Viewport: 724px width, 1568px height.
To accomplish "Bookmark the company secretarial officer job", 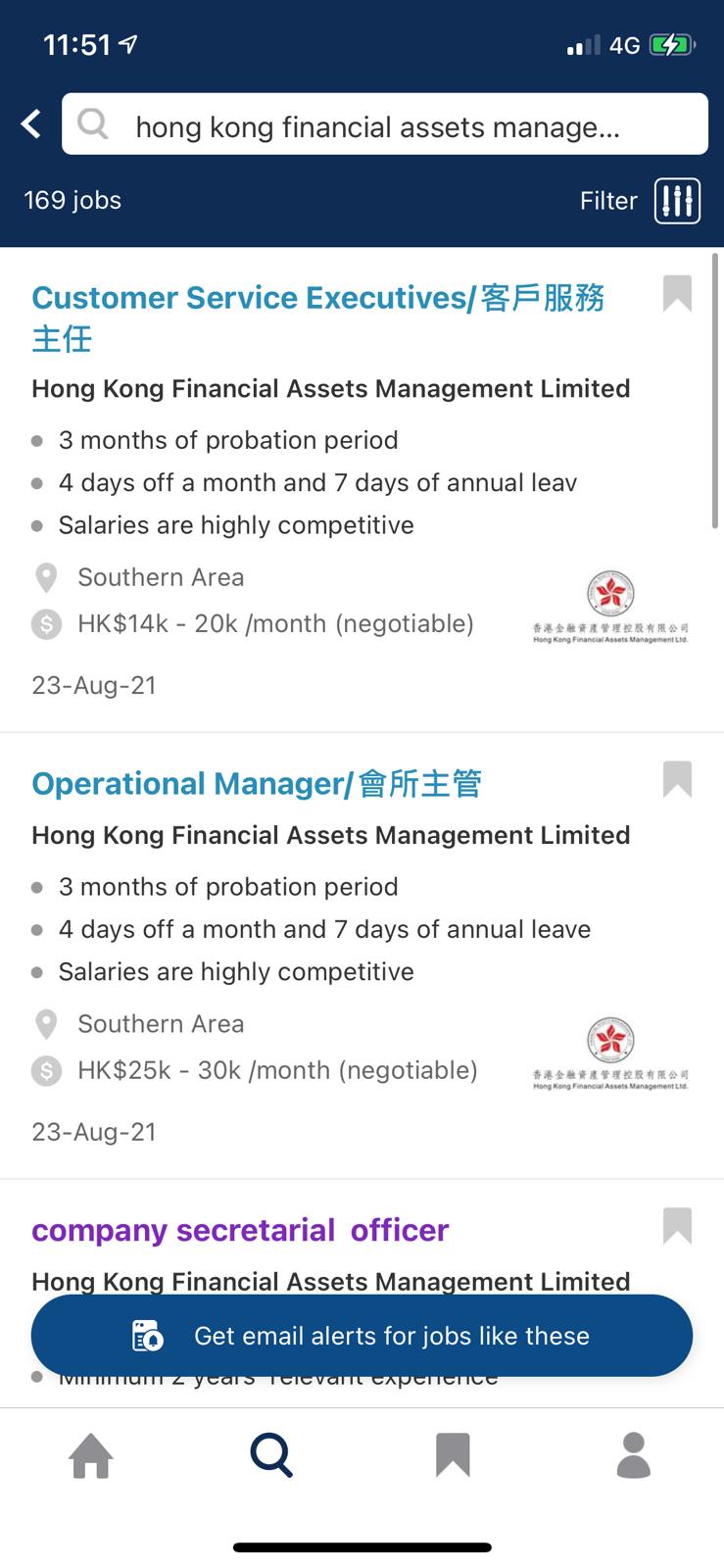I will pos(677,1226).
